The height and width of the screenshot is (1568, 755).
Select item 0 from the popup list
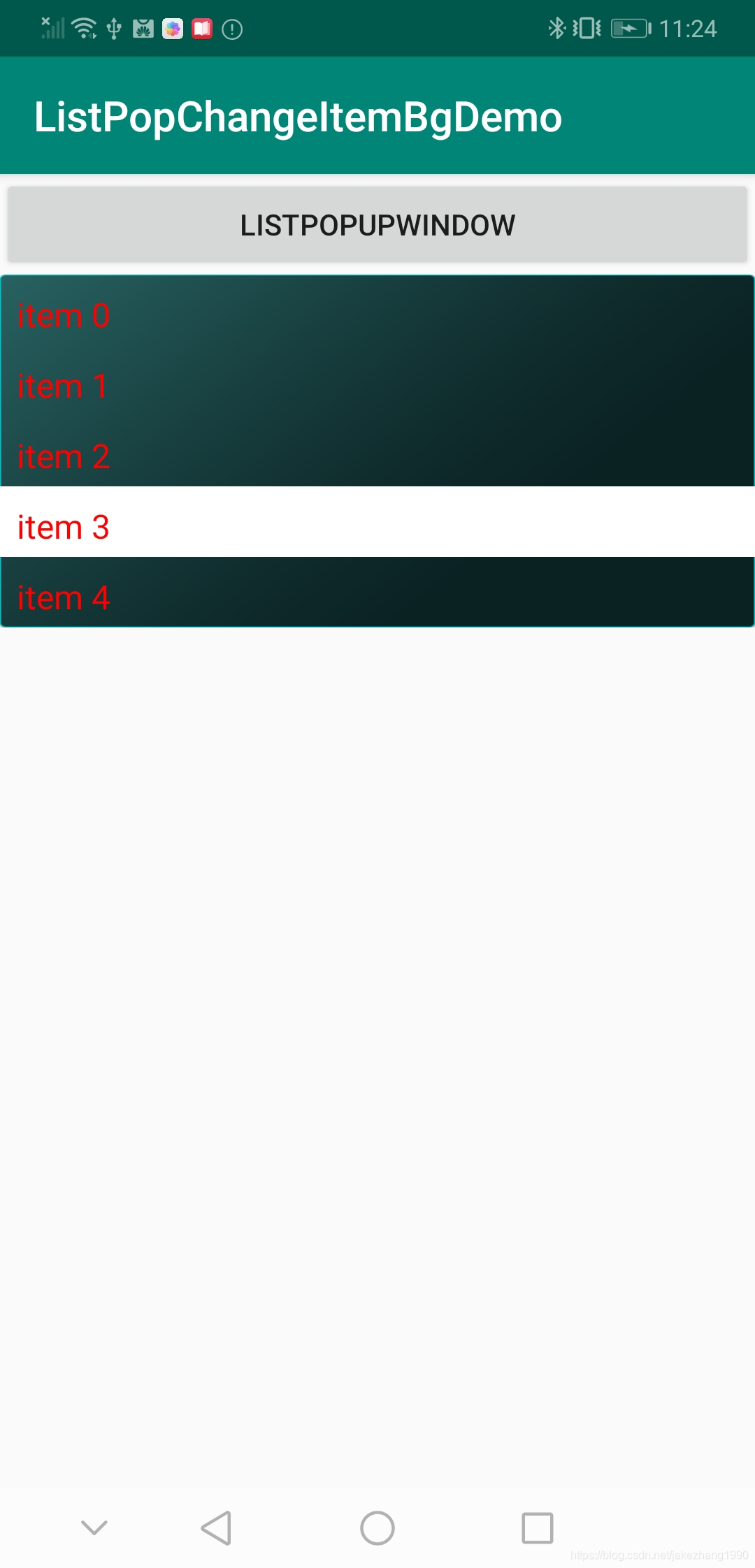coord(377,315)
